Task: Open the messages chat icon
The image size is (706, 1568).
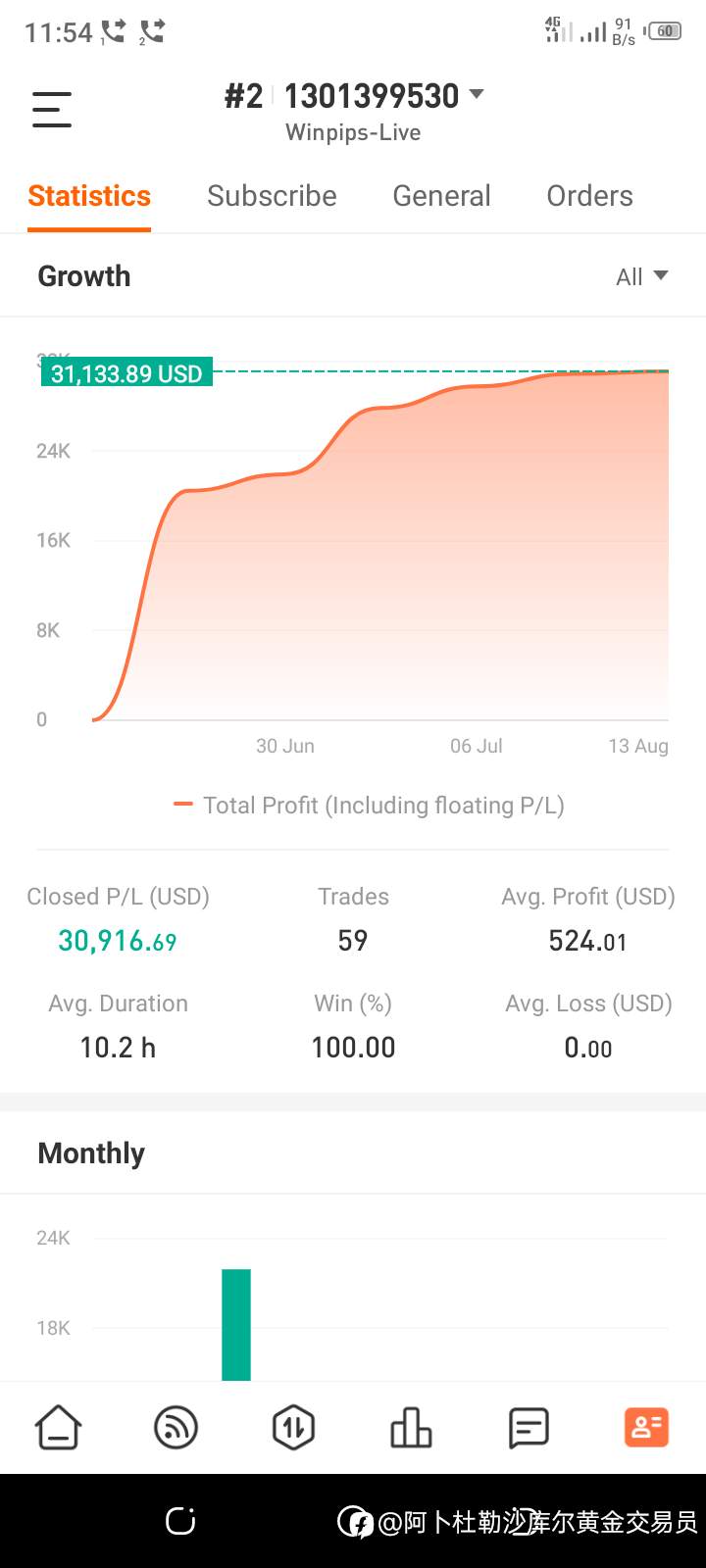Action: pos(529,1428)
